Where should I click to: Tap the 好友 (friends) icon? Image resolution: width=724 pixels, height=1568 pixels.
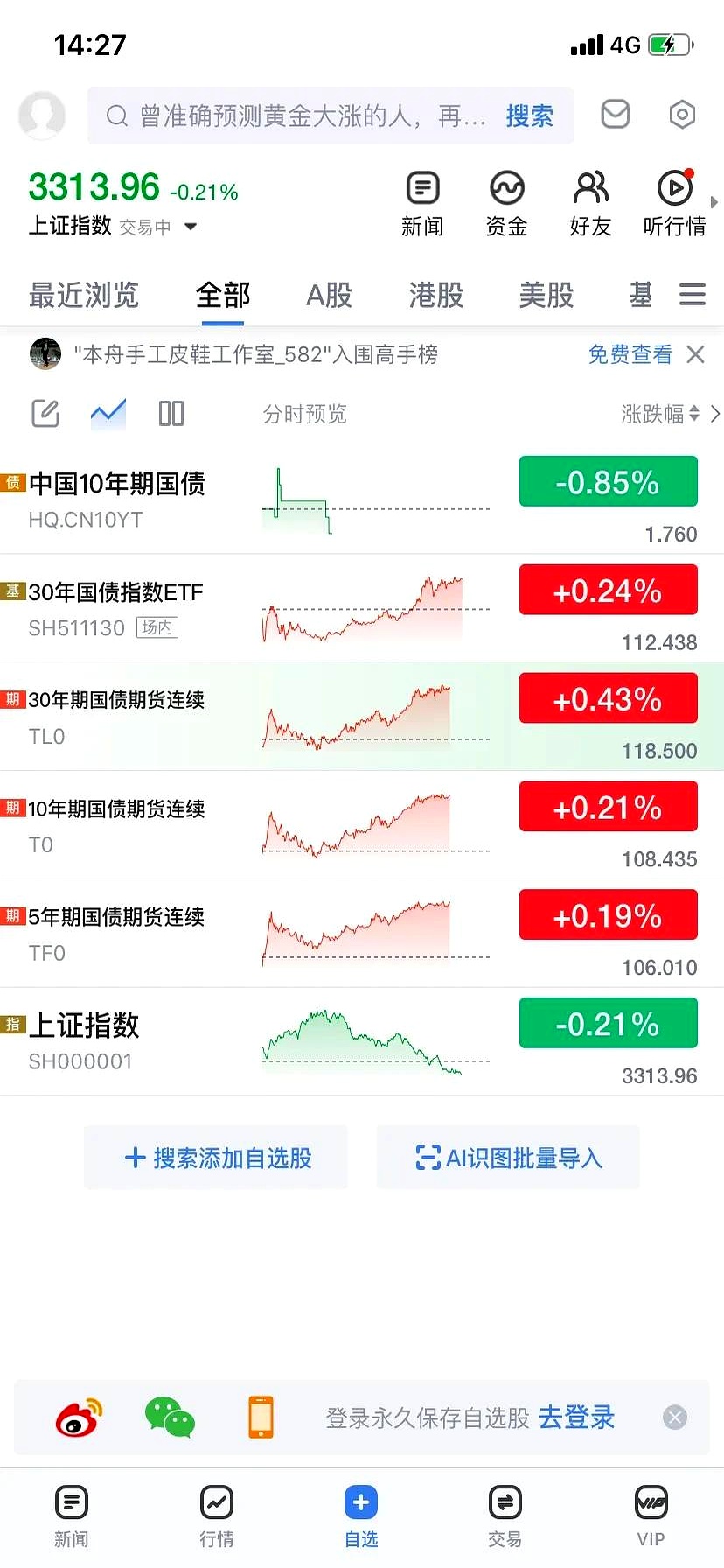[x=590, y=201]
